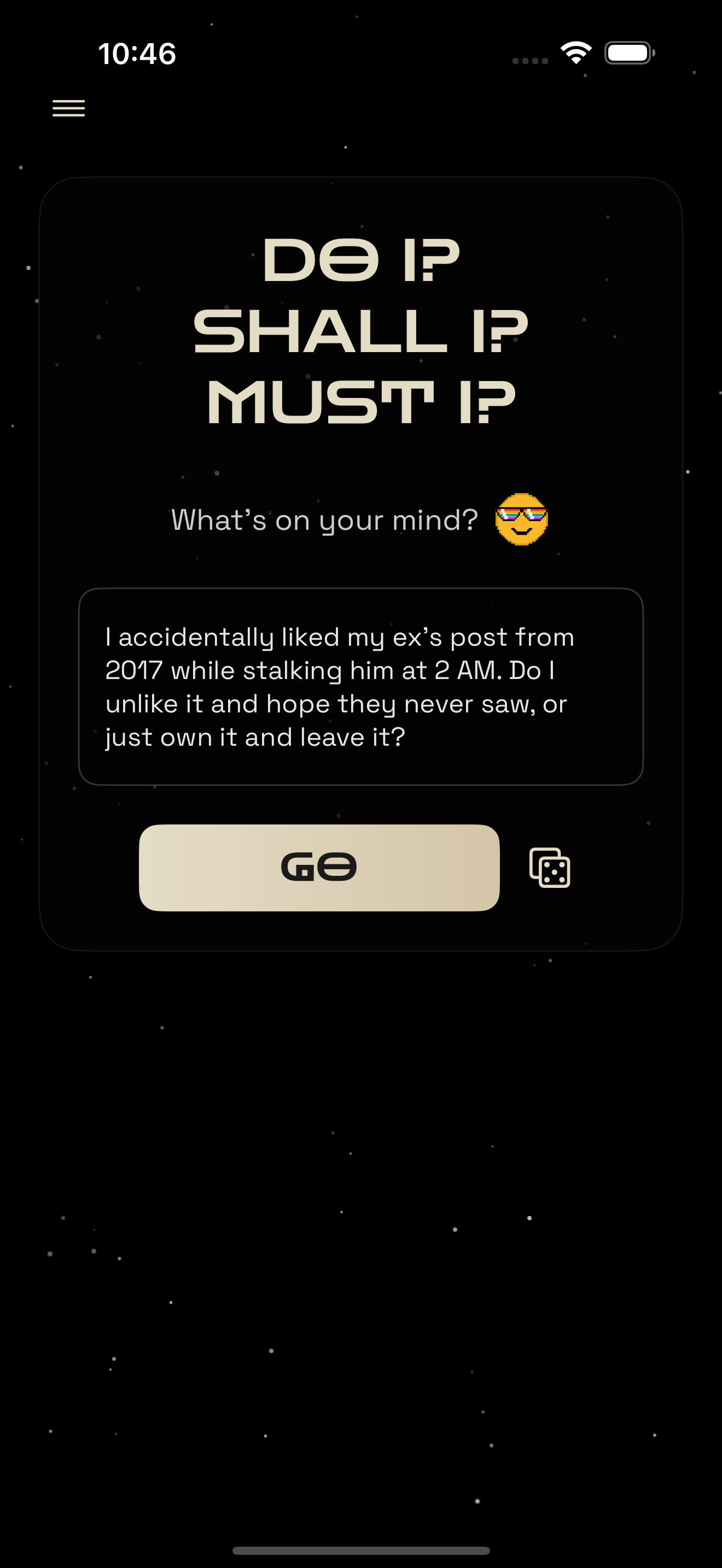Tap the question text input box
722x1568 pixels.
[360, 687]
